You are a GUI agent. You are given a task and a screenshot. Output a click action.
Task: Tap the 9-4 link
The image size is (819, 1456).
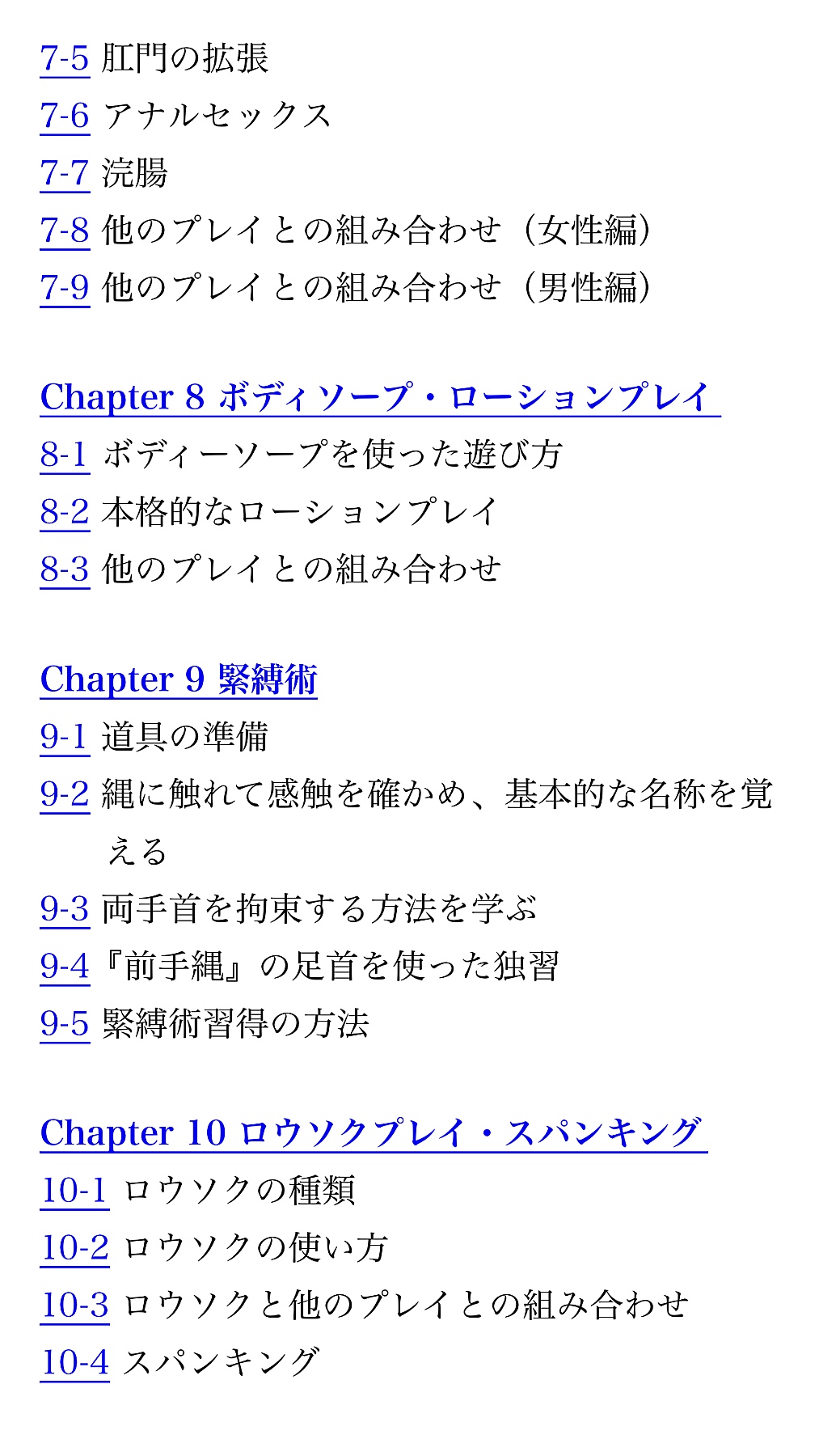click(65, 967)
